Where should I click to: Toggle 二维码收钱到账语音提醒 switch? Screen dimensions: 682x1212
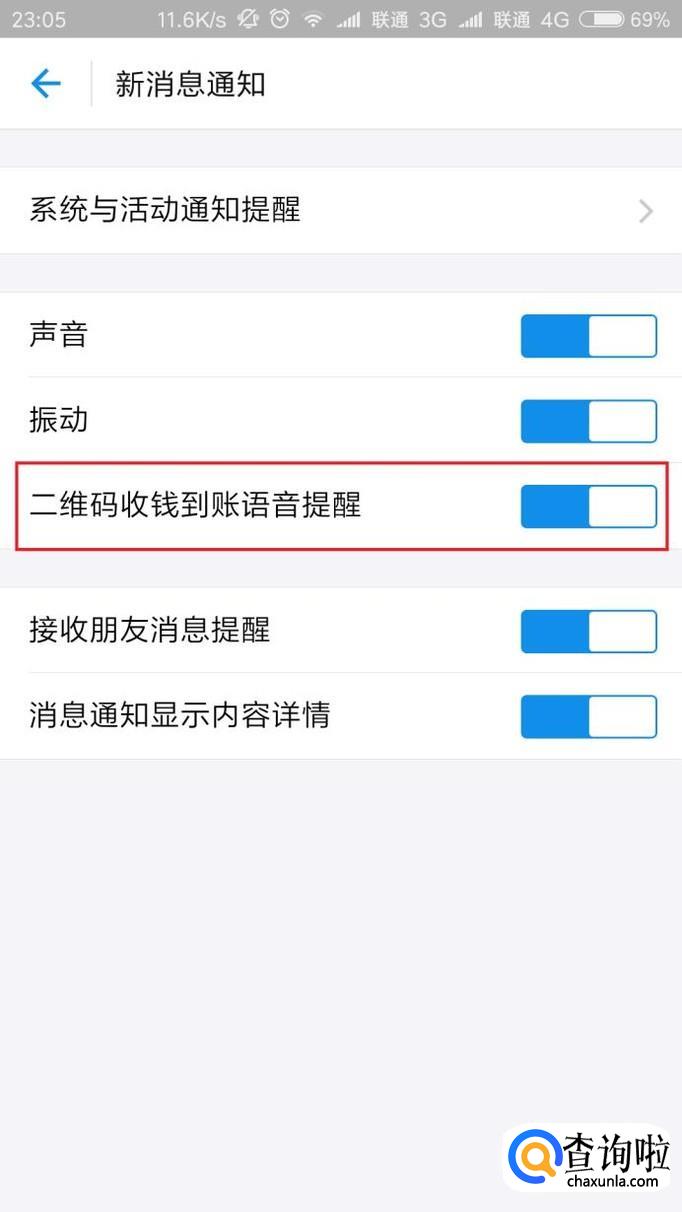coord(589,506)
